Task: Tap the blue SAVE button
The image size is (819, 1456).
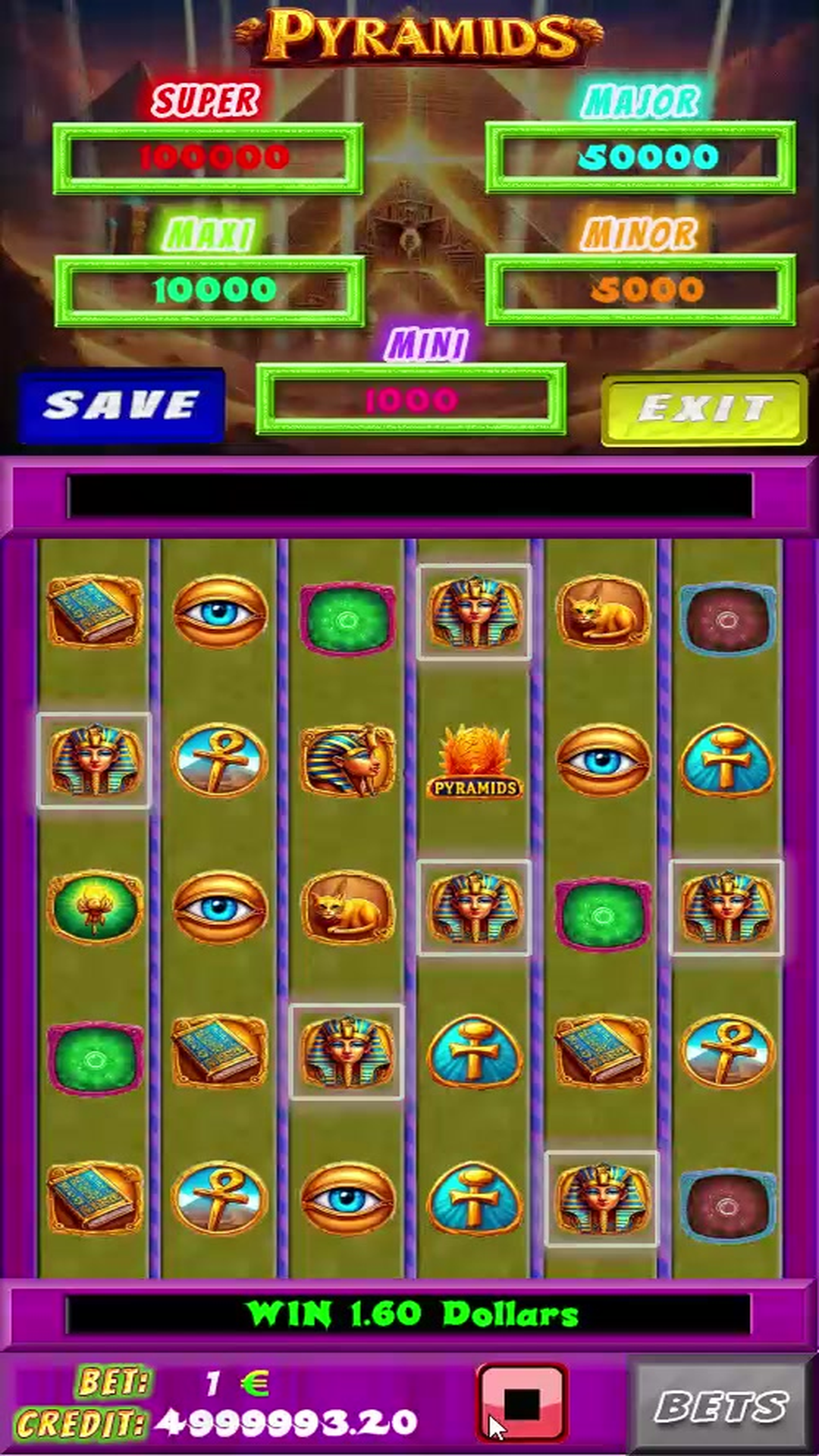Action: [121, 406]
